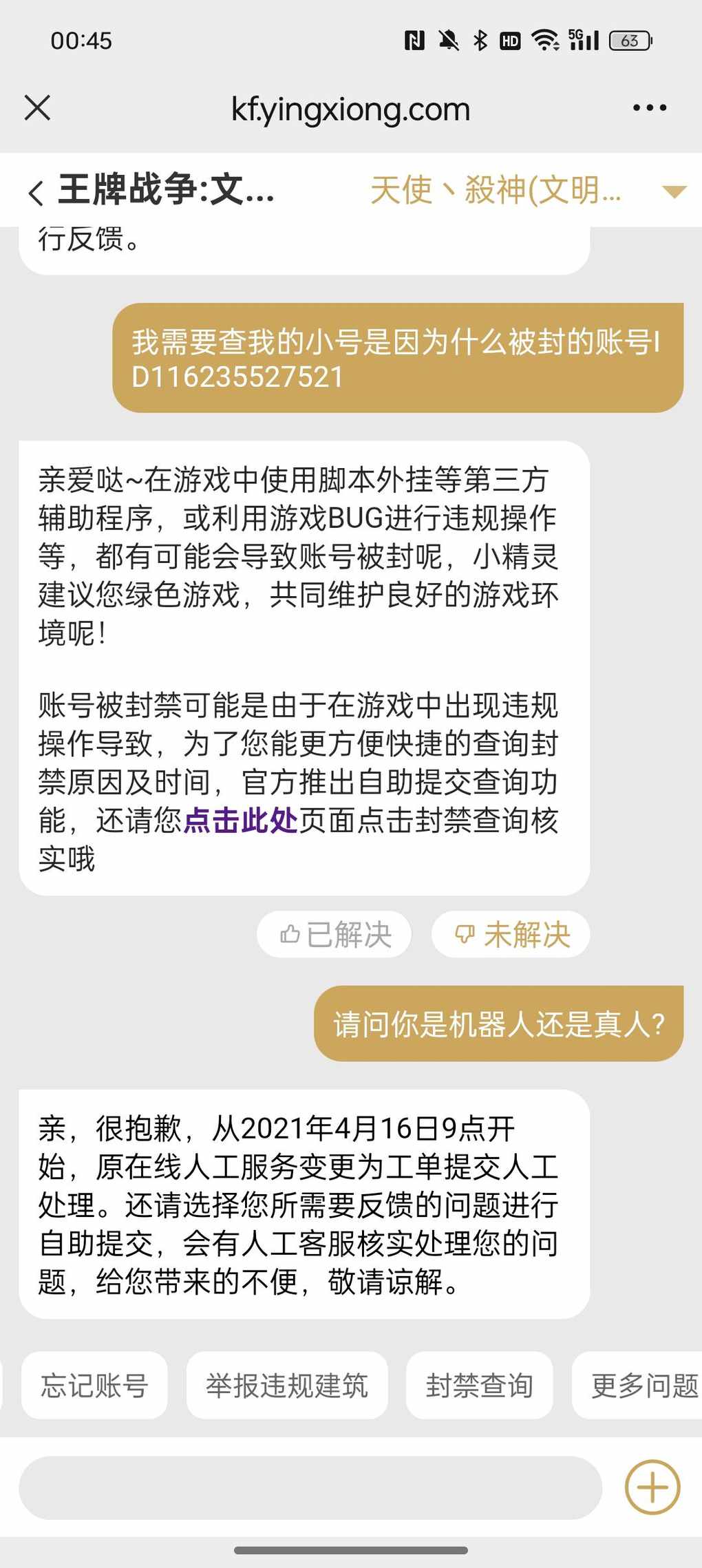This screenshot has width=702, height=1568.
Task: Mark answer as 未解决
Action: [x=511, y=934]
